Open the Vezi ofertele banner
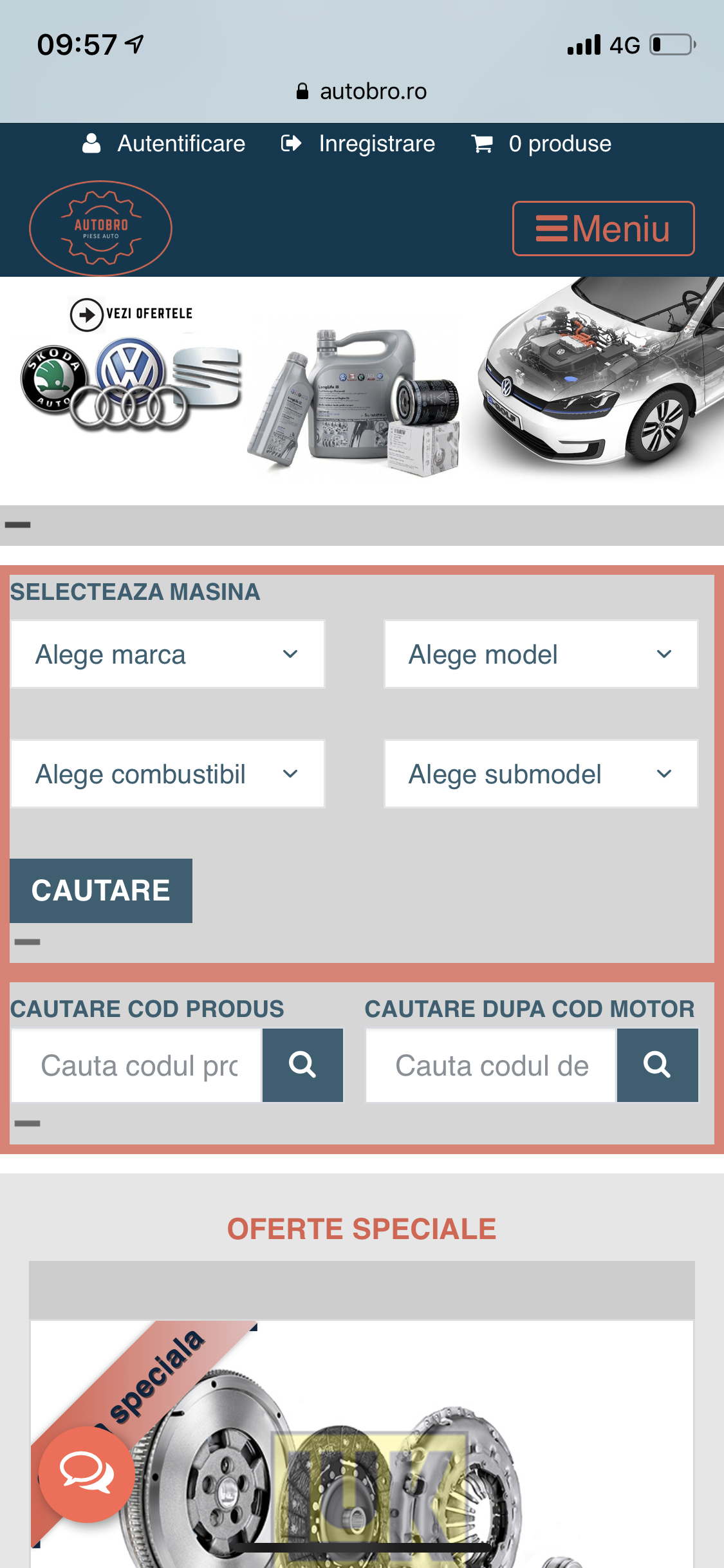This screenshot has width=724, height=1568. (x=131, y=314)
